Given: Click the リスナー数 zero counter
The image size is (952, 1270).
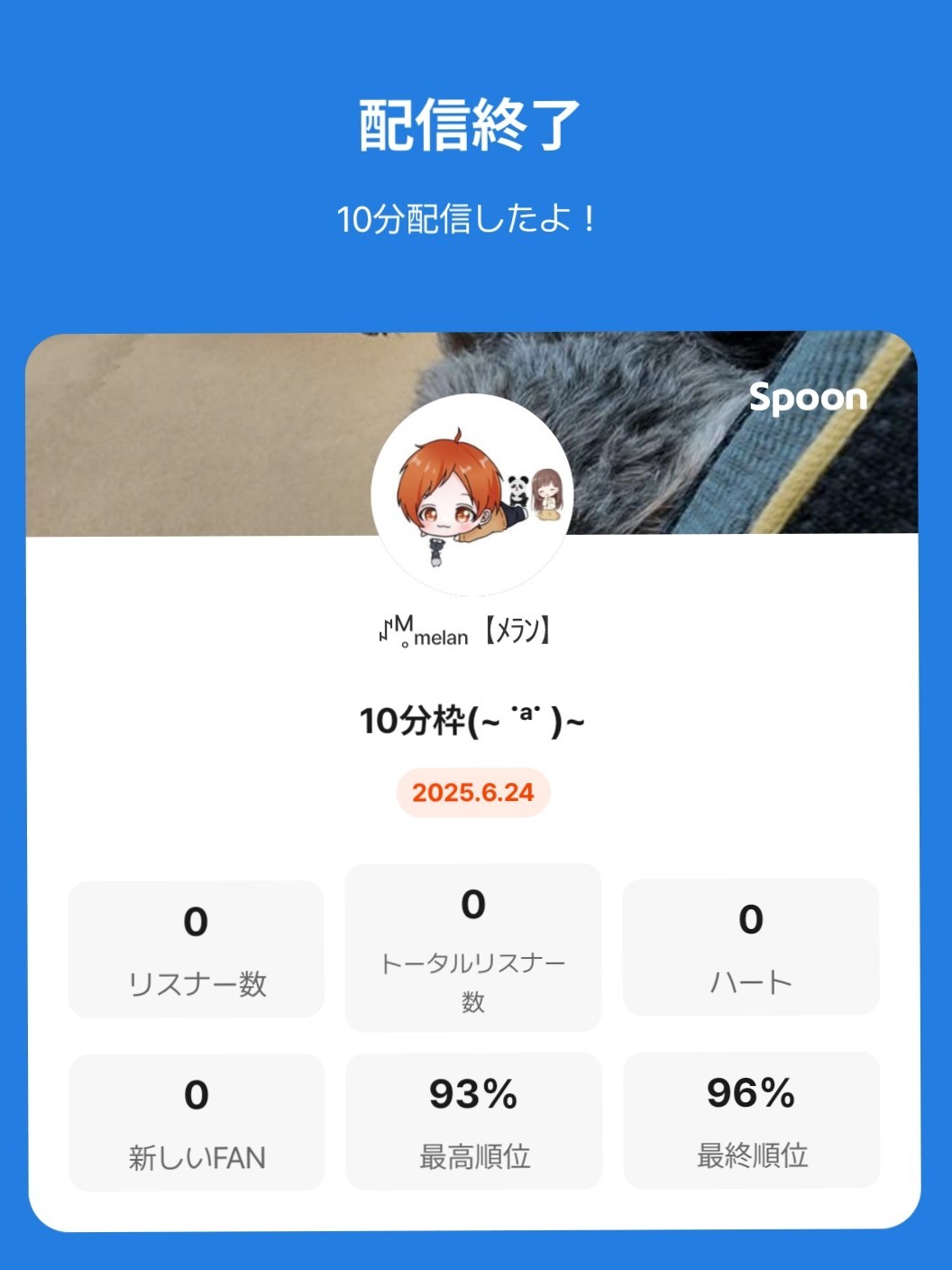Looking at the screenshot, I should [196, 920].
